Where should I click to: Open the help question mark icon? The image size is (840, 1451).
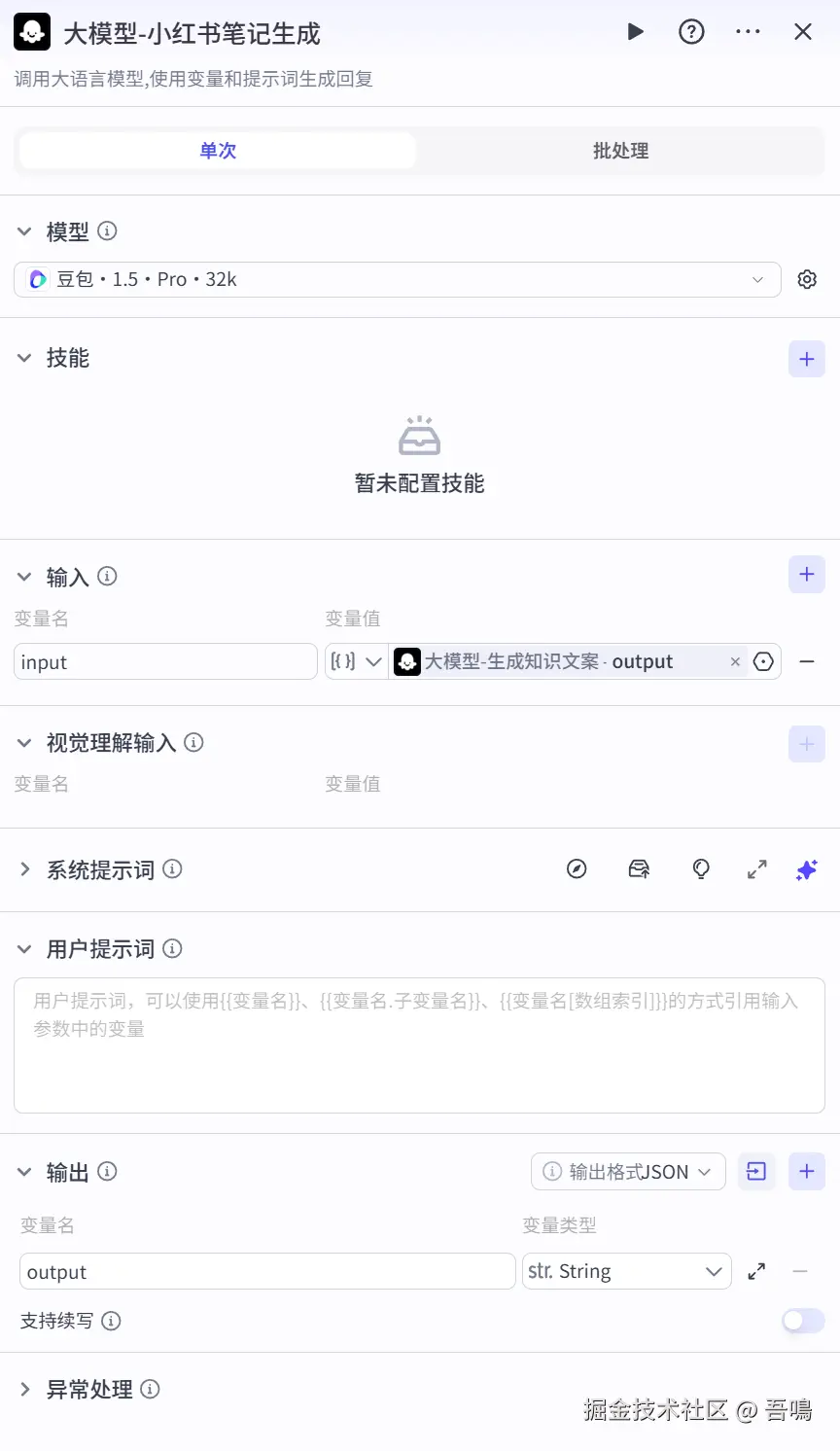pos(691,32)
